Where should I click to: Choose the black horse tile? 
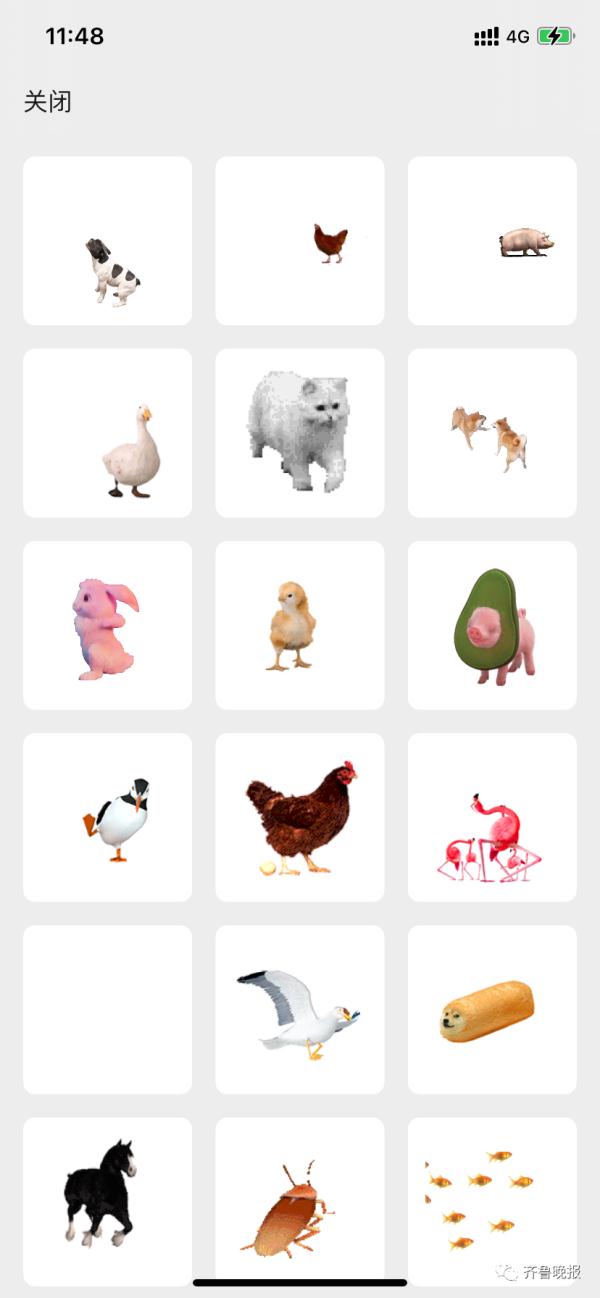[x=108, y=1200]
